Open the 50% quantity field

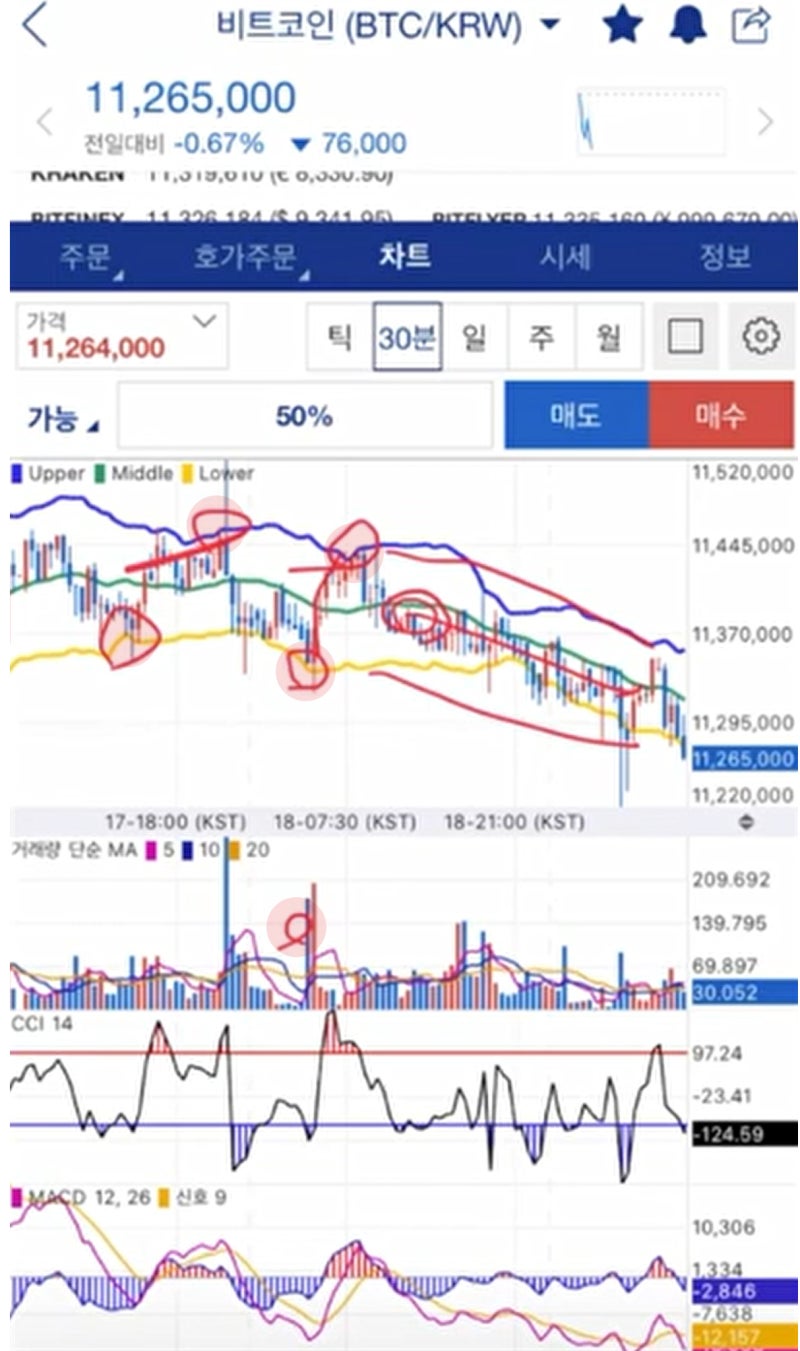click(305, 415)
